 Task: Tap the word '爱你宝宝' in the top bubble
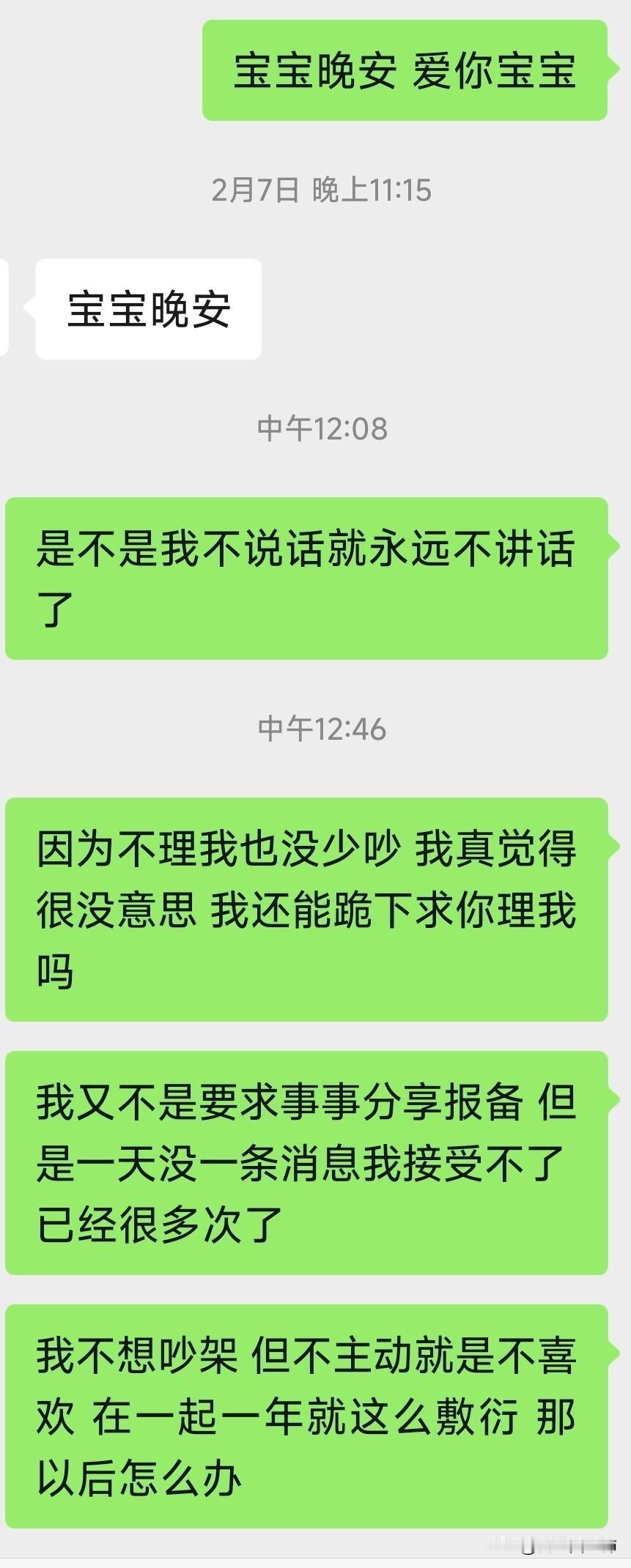pyautogui.click(x=498, y=71)
